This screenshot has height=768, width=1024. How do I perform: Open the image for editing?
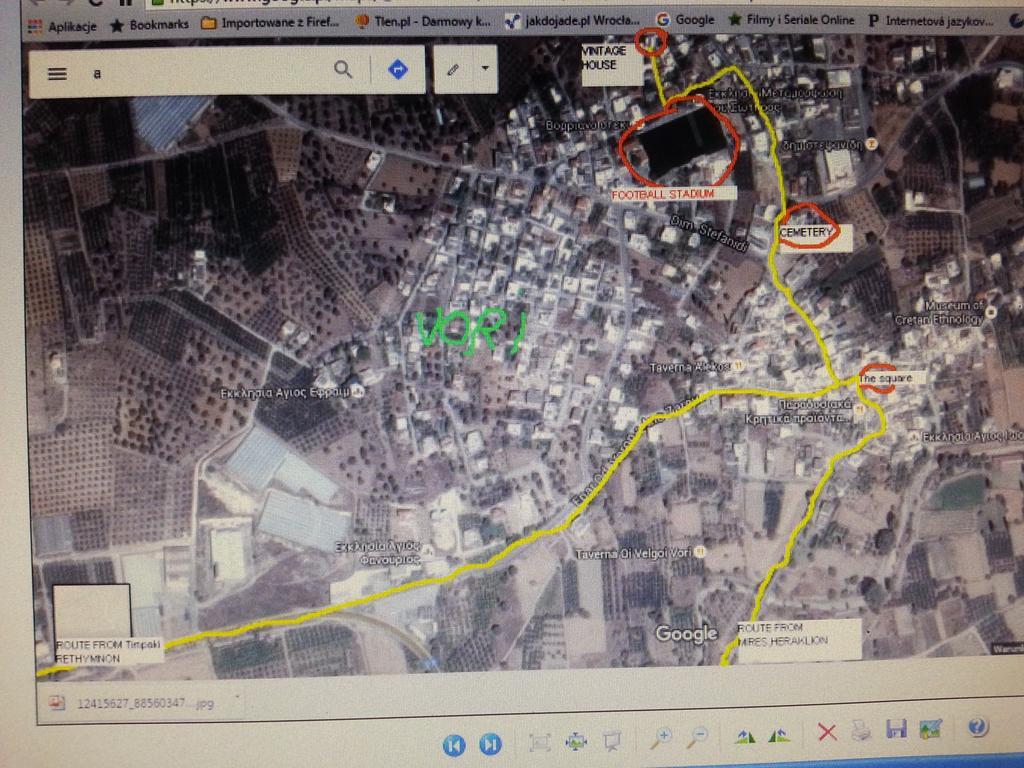[931, 729]
